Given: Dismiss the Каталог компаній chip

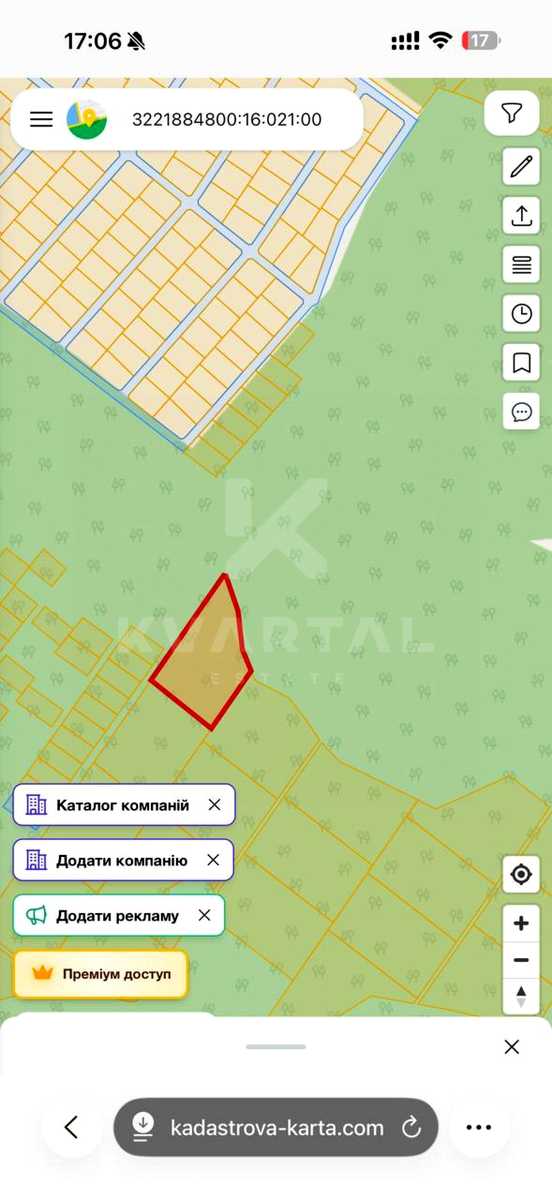Looking at the screenshot, I should point(214,805).
